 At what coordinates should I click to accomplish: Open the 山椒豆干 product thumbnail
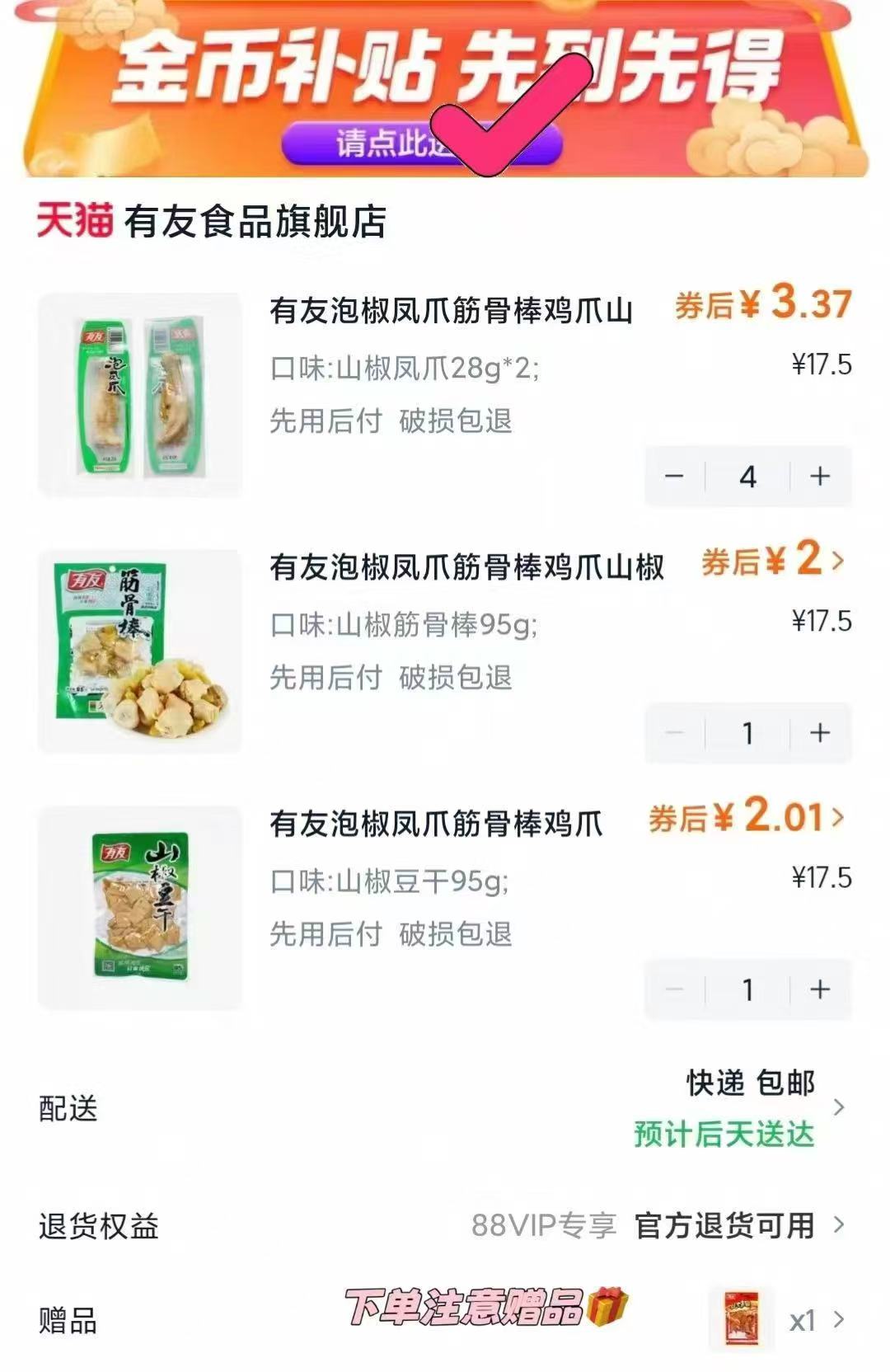[140, 908]
